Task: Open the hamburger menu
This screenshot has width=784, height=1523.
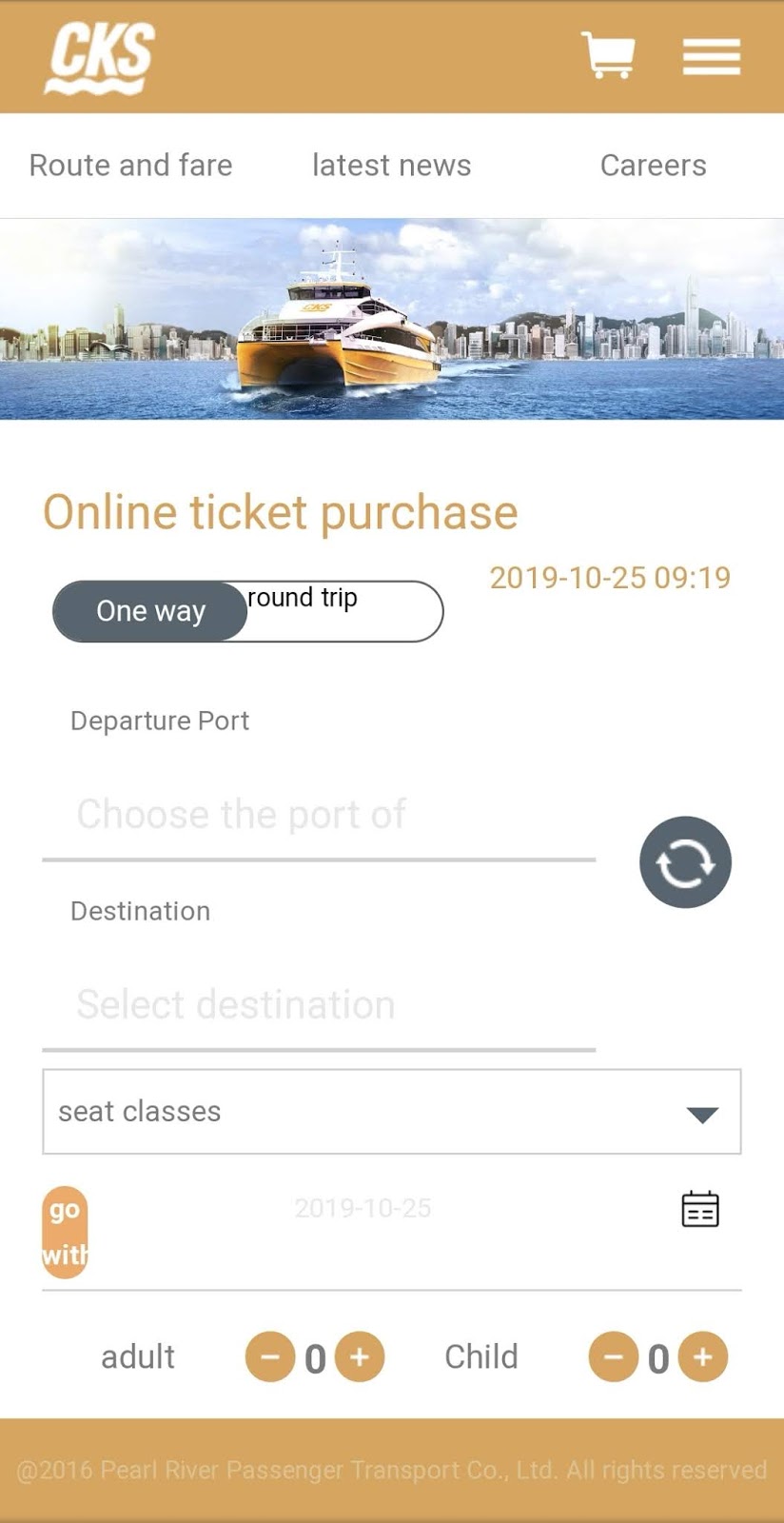Action: click(x=711, y=56)
